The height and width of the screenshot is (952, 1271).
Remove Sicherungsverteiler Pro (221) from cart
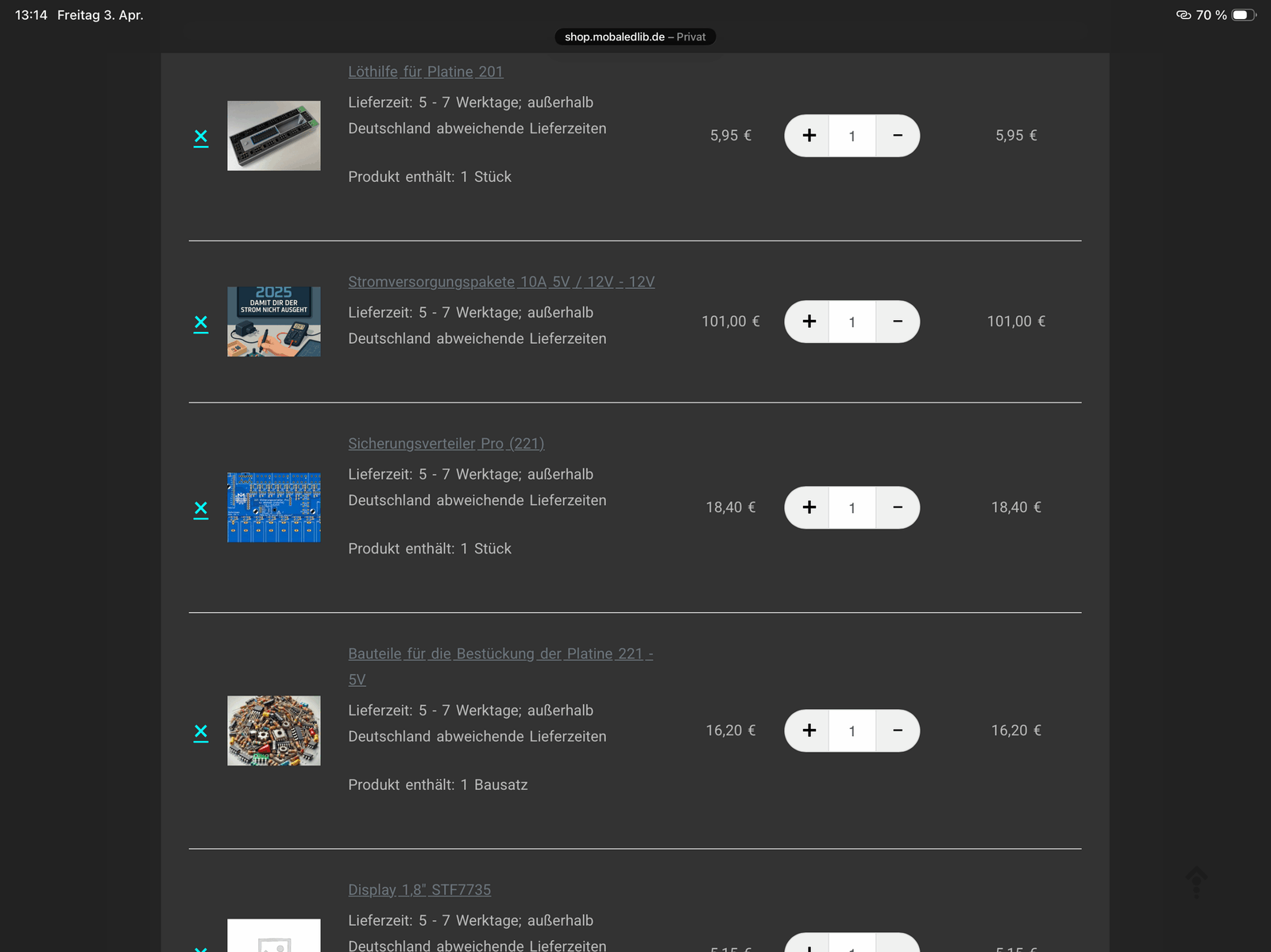pyautogui.click(x=201, y=508)
